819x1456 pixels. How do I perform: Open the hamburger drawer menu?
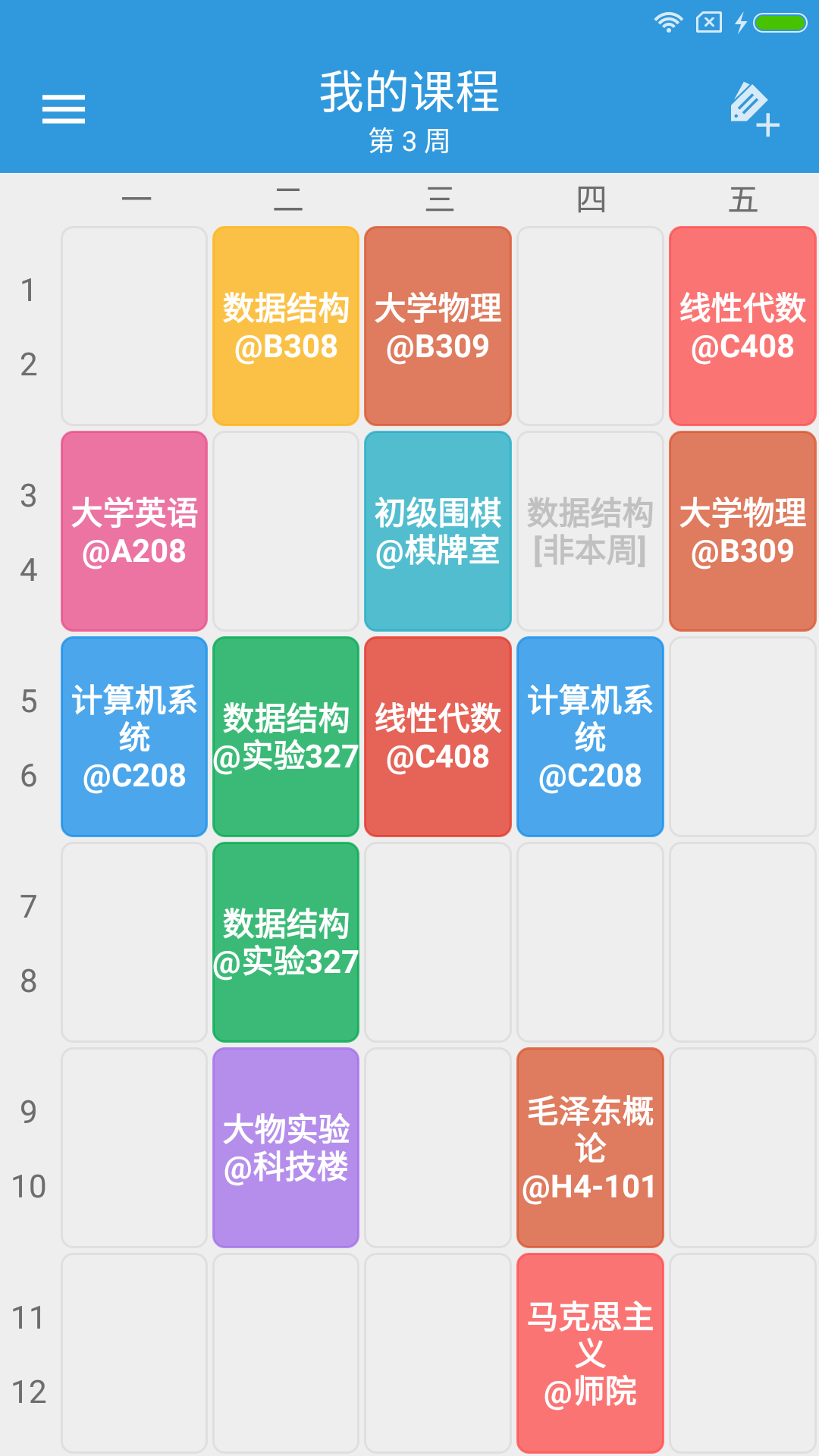(x=64, y=109)
